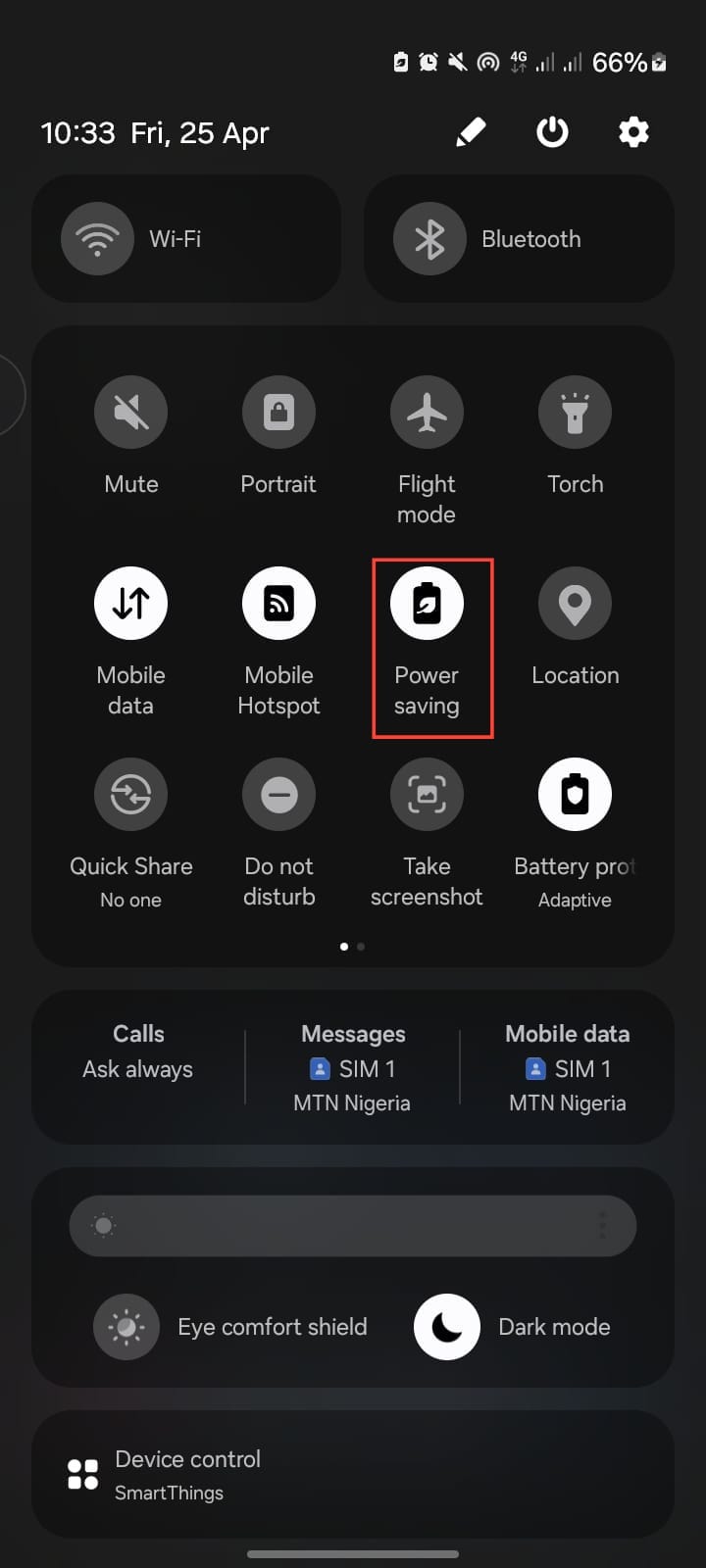The width and height of the screenshot is (706, 1568).
Task: Switch on the Torch
Action: 575,413
